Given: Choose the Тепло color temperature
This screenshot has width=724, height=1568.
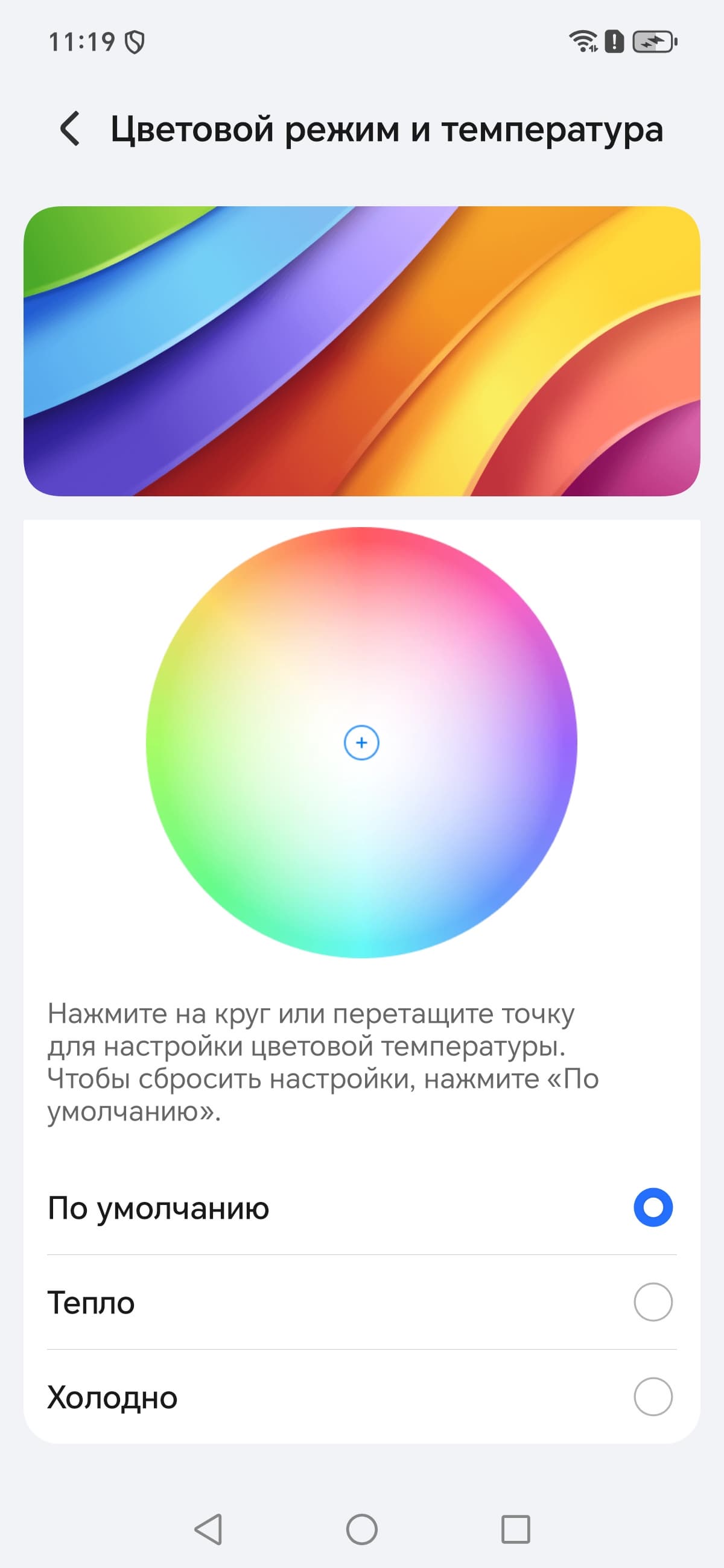Looking at the screenshot, I should 652,1302.
